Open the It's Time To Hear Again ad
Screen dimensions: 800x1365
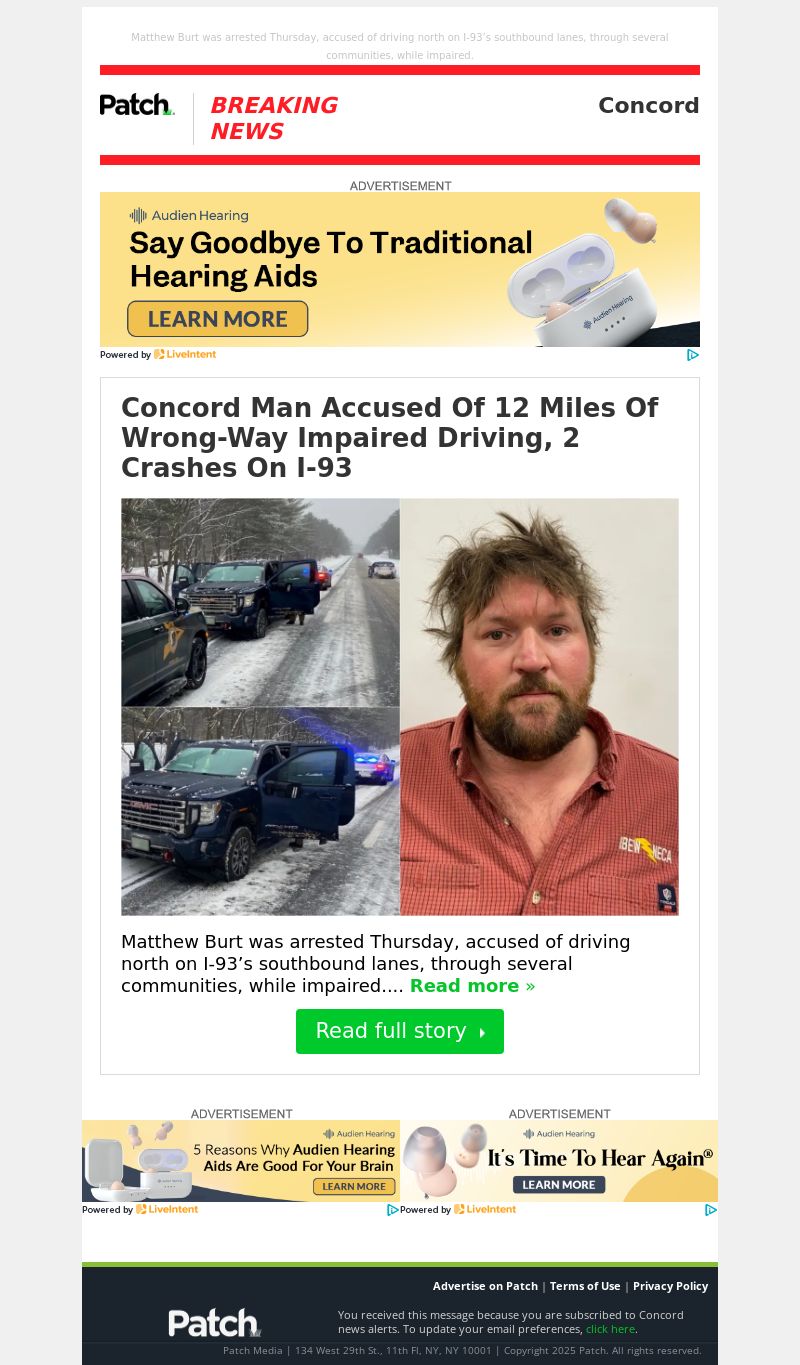pos(558,1161)
